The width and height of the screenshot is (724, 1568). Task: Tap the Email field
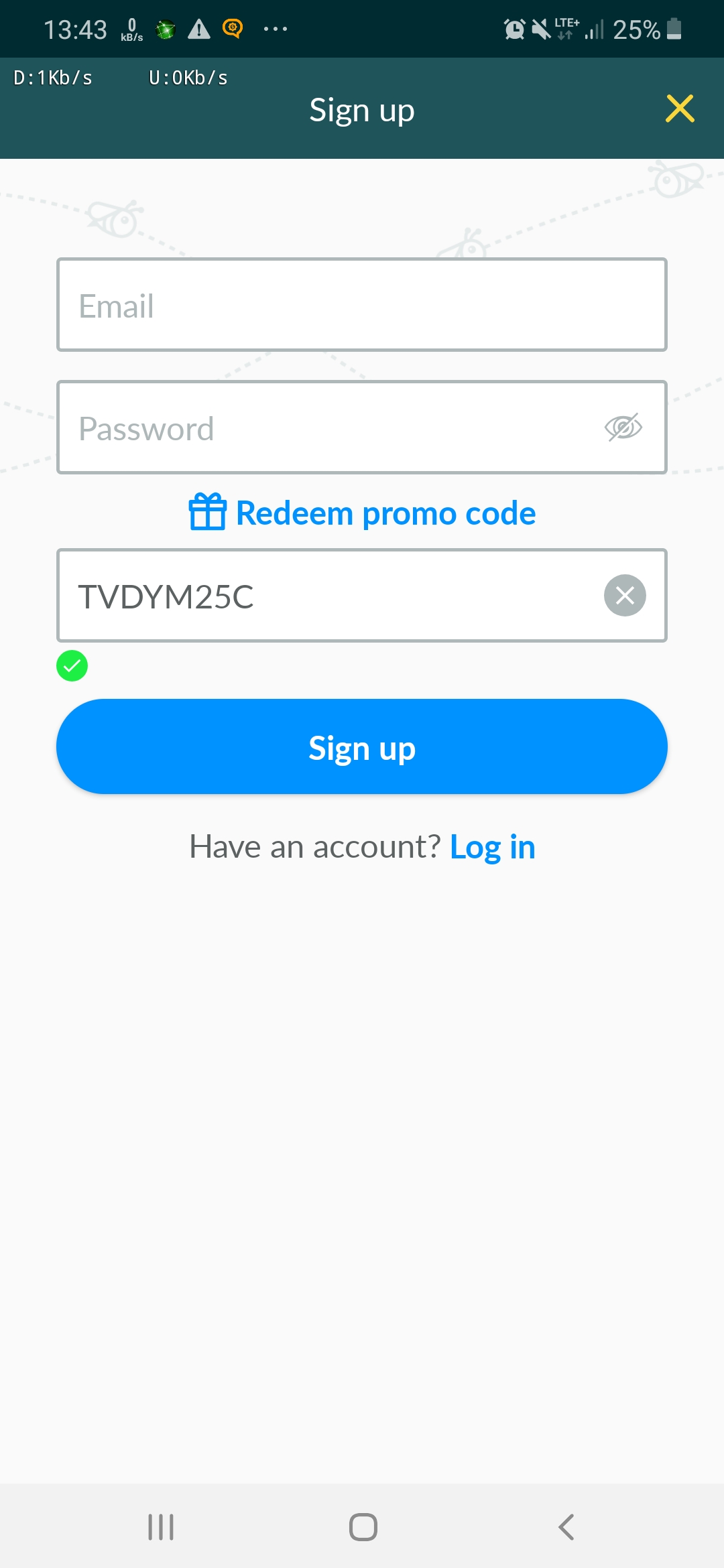[362, 304]
